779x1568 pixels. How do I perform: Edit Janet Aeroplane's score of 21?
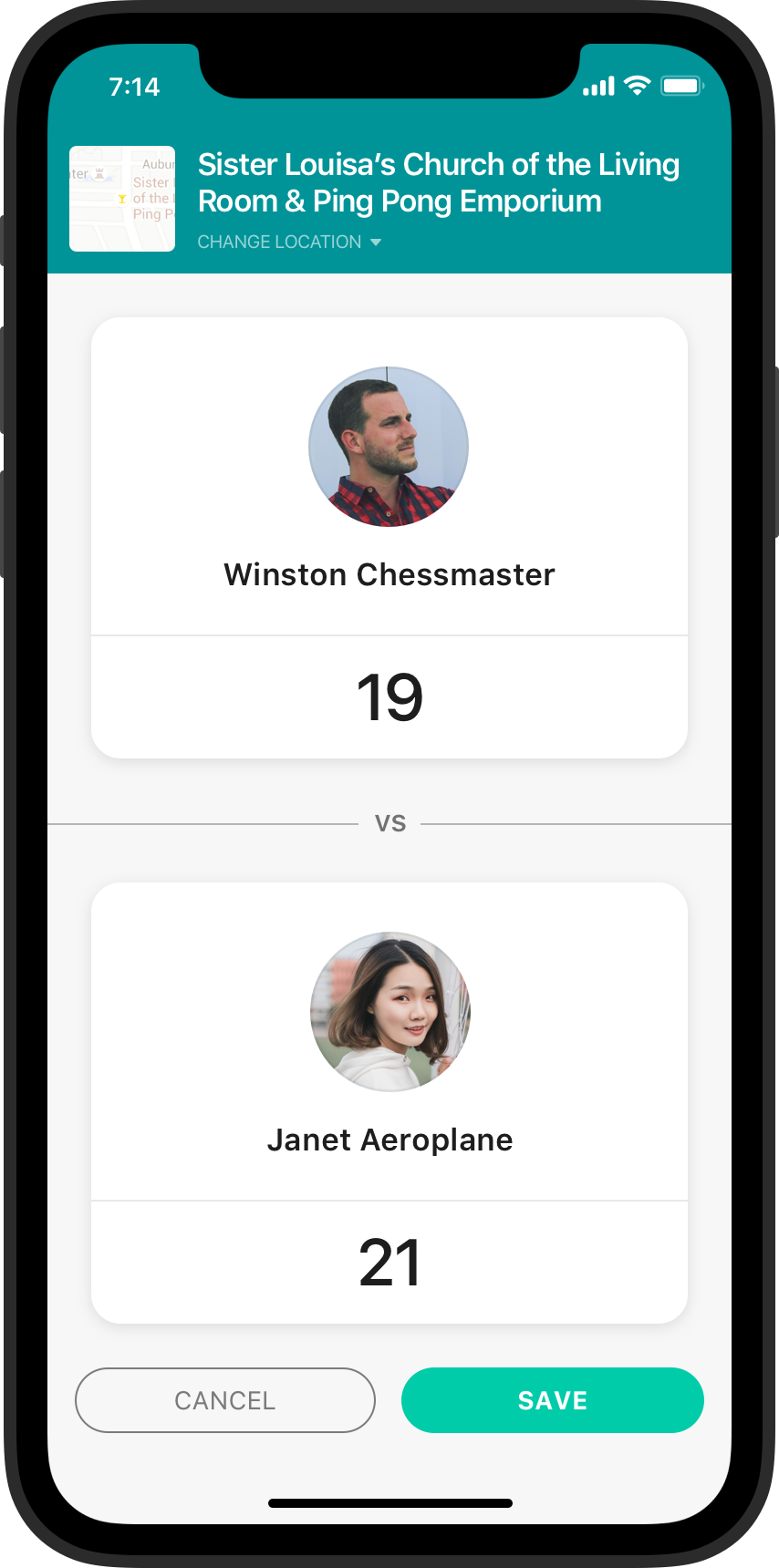389,1263
